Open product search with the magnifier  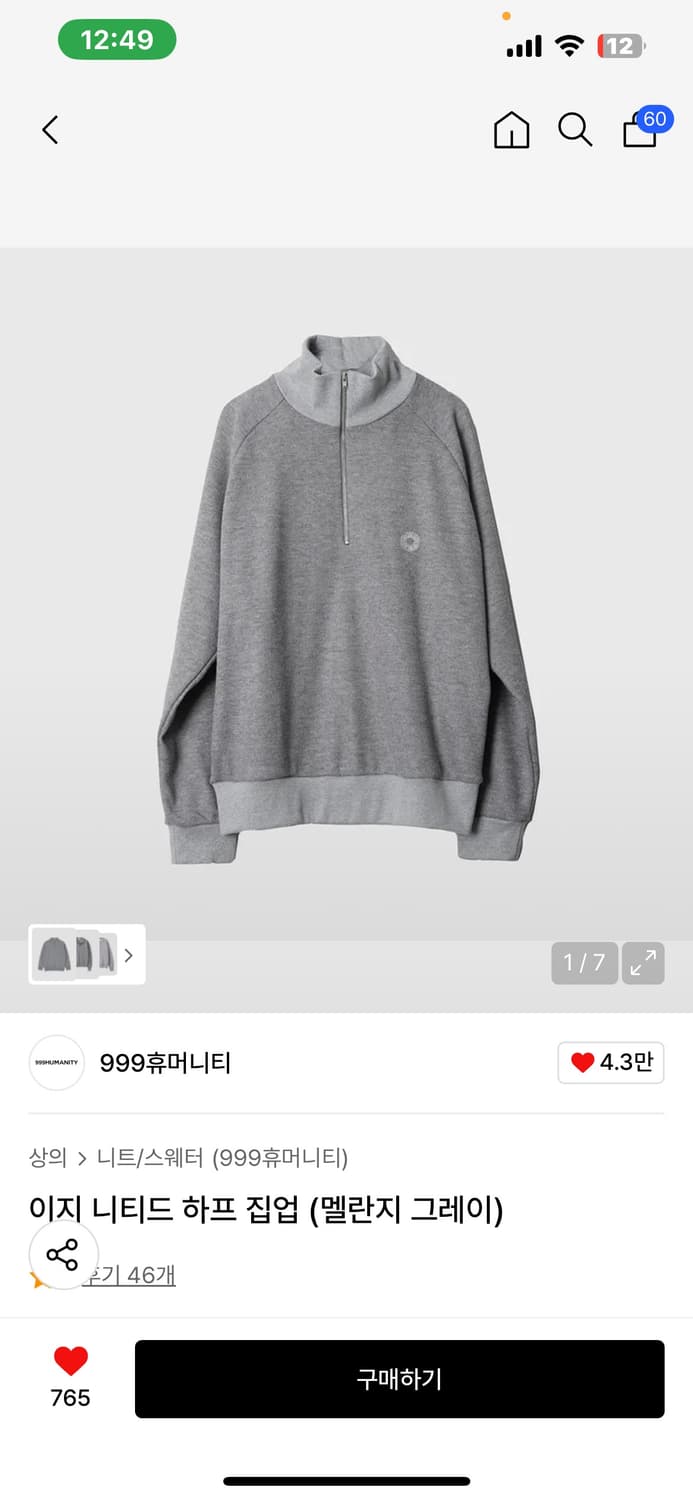[x=575, y=130]
